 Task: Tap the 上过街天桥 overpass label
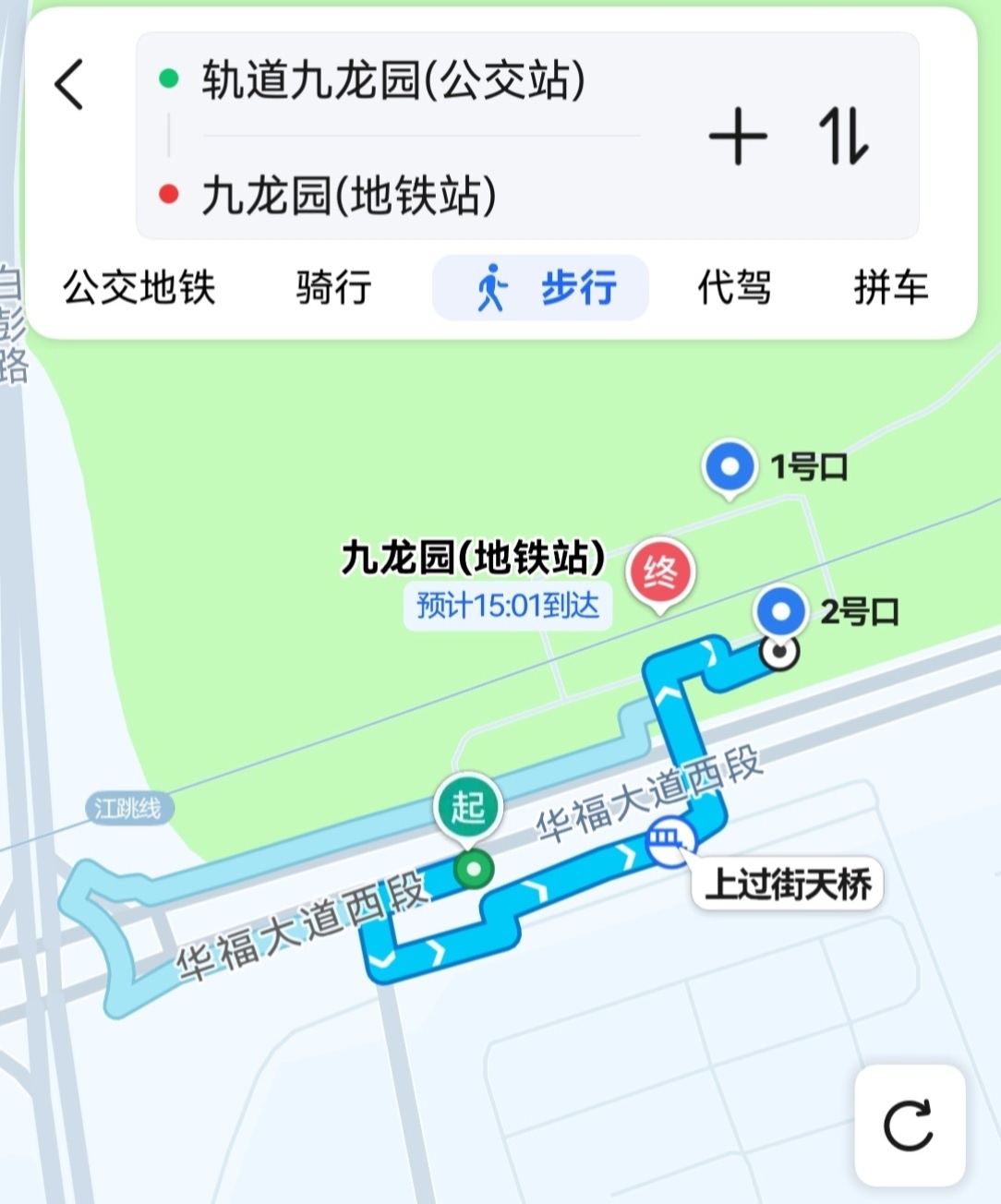coord(788,885)
